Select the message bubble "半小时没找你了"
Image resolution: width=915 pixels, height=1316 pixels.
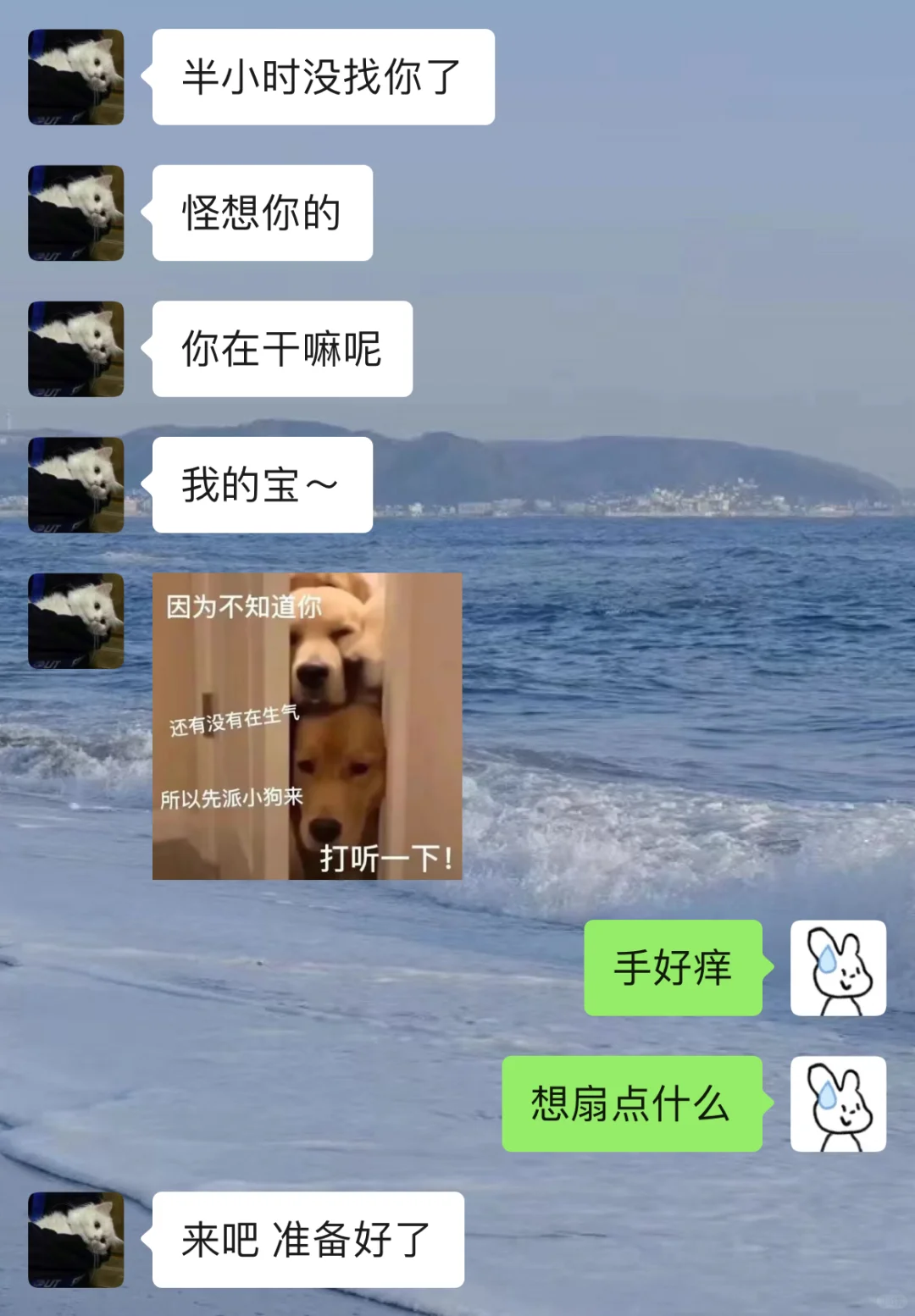[x=322, y=75]
